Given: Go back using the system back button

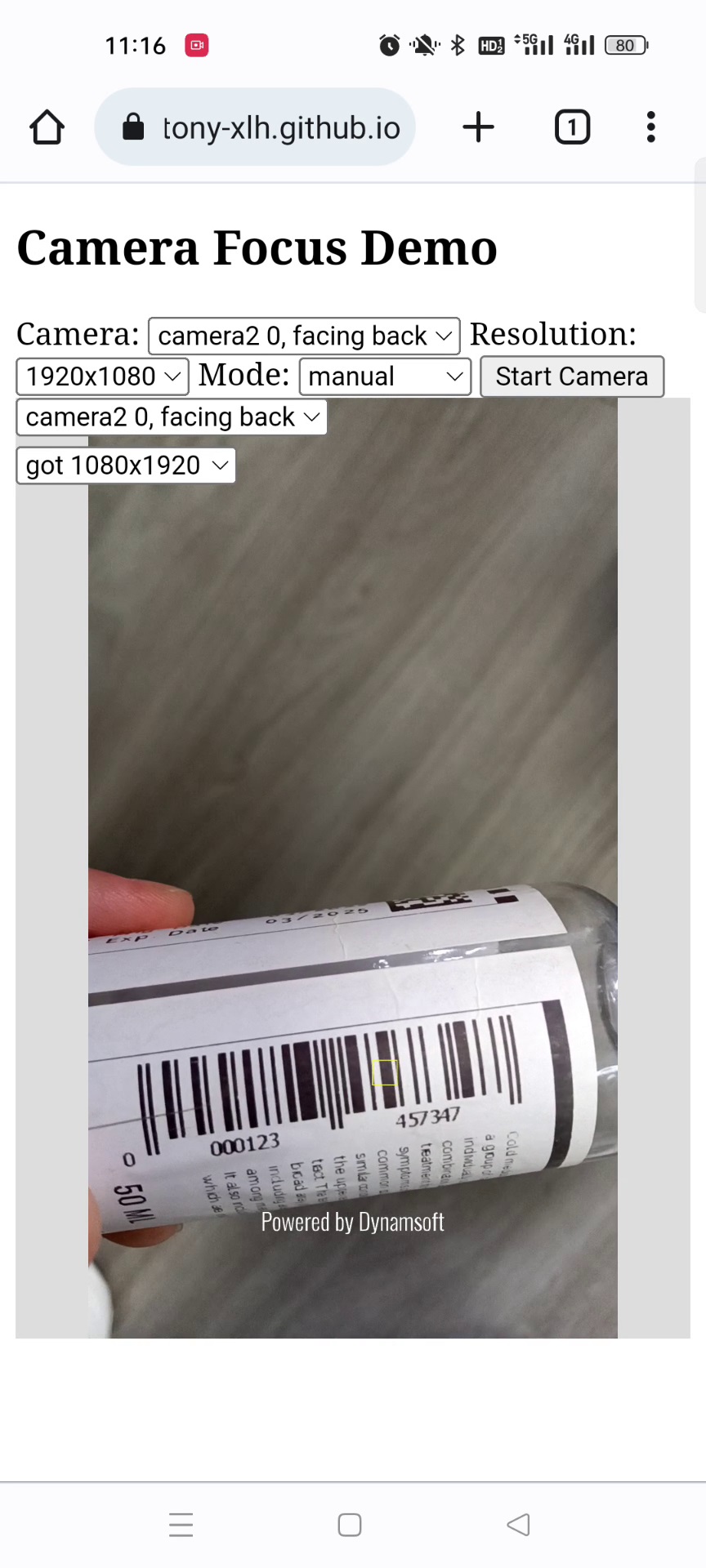Looking at the screenshot, I should (x=518, y=1525).
